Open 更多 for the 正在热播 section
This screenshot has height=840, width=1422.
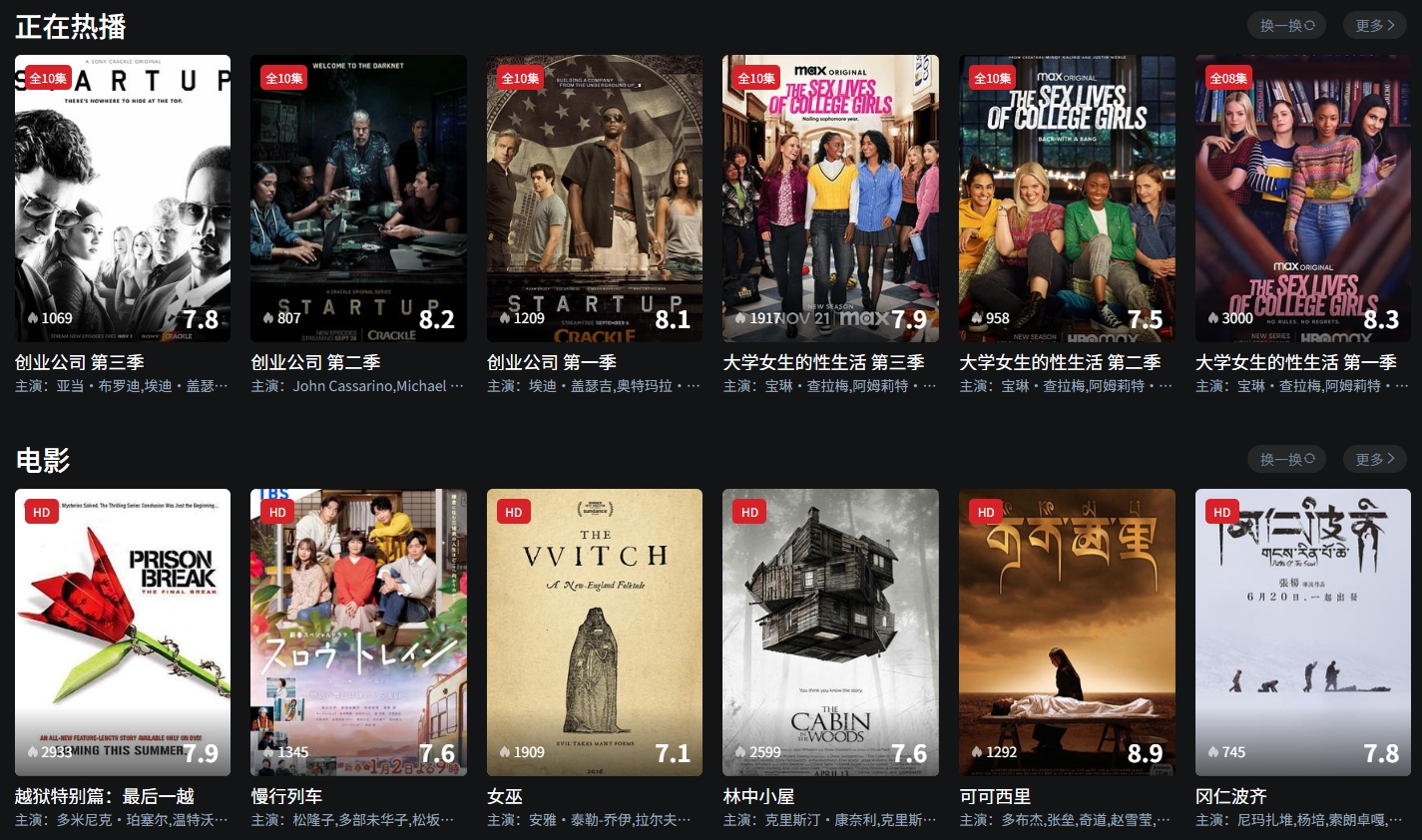(x=1374, y=26)
